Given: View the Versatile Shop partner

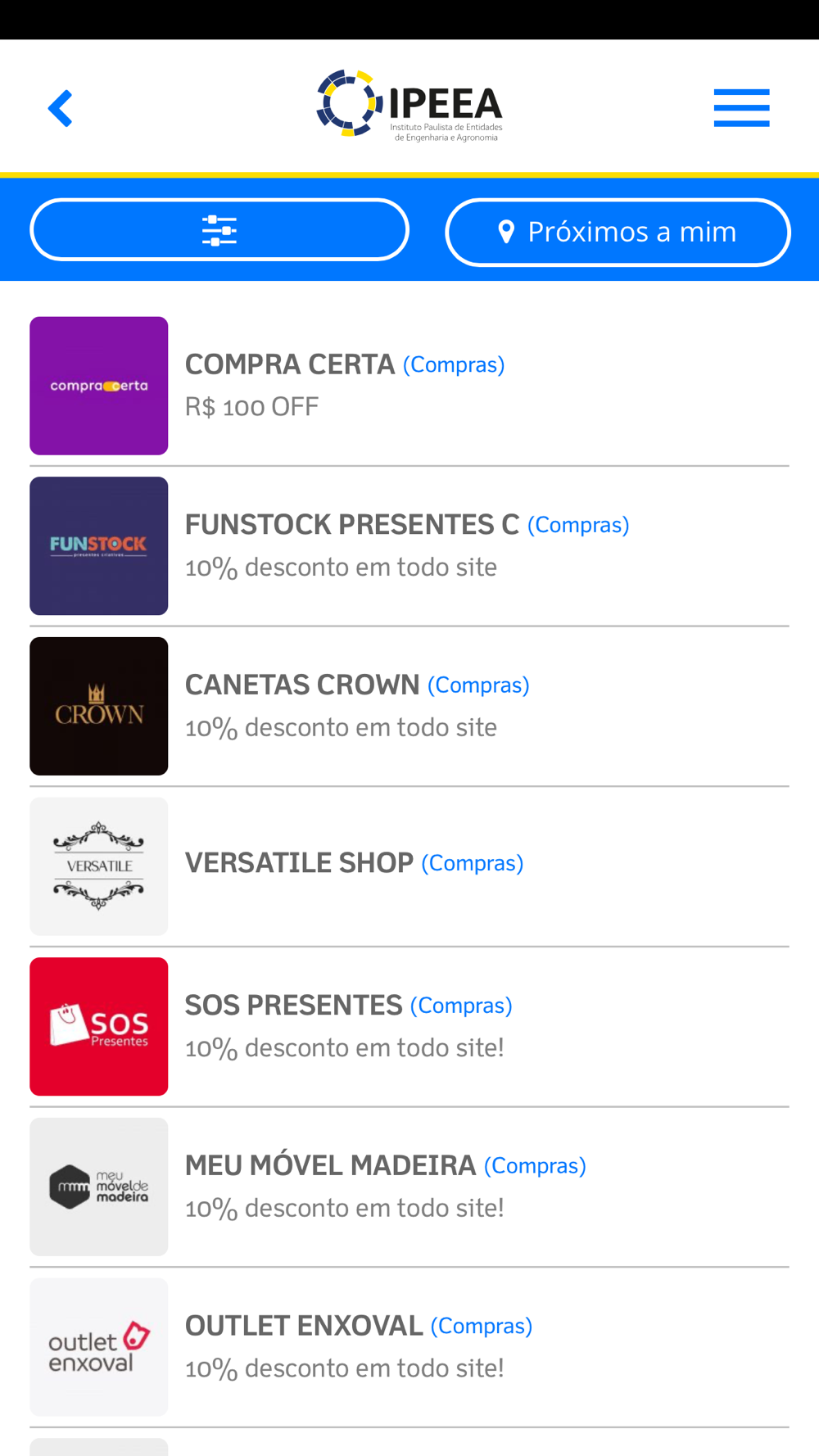Looking at the screenshot, I should (x=409, y=866).
